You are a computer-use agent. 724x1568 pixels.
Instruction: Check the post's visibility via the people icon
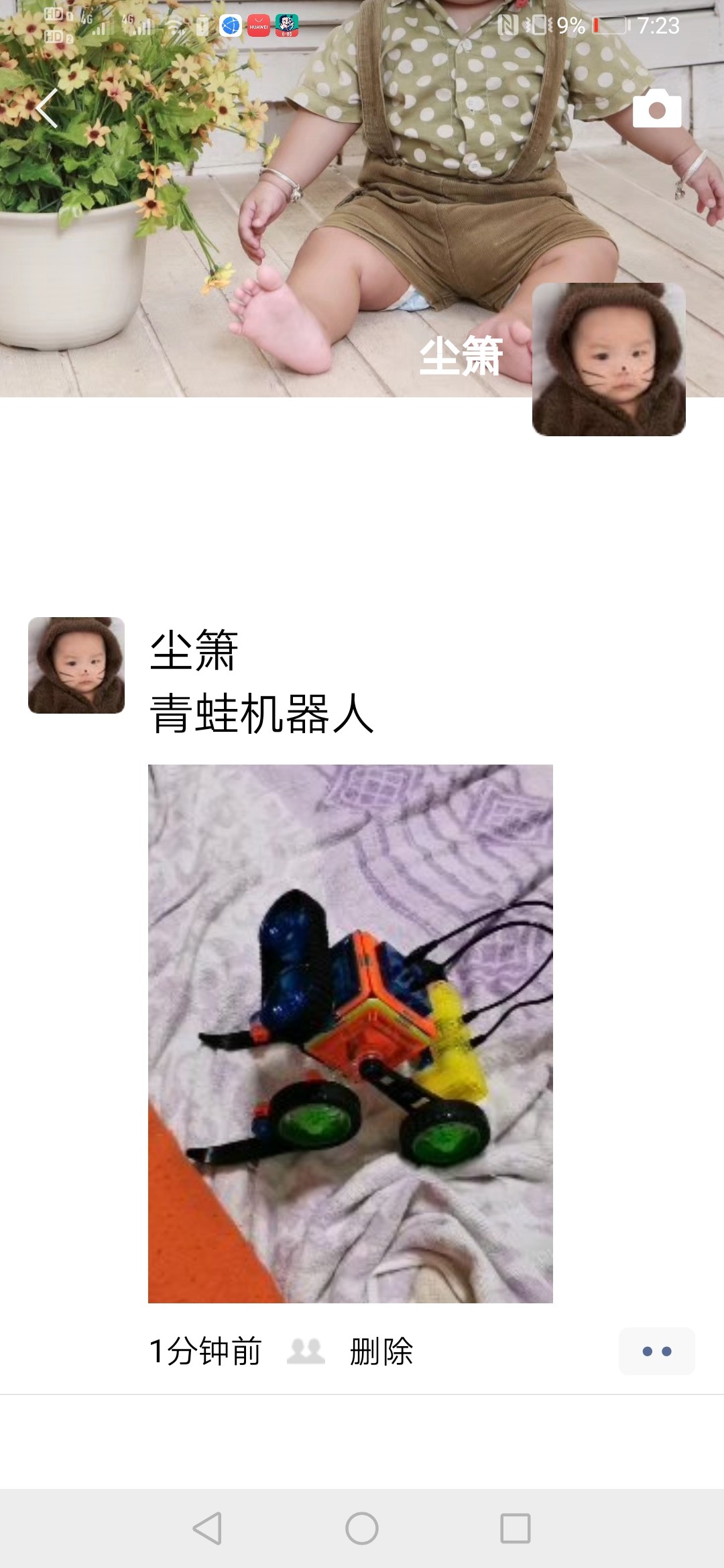coord(306,1351)
